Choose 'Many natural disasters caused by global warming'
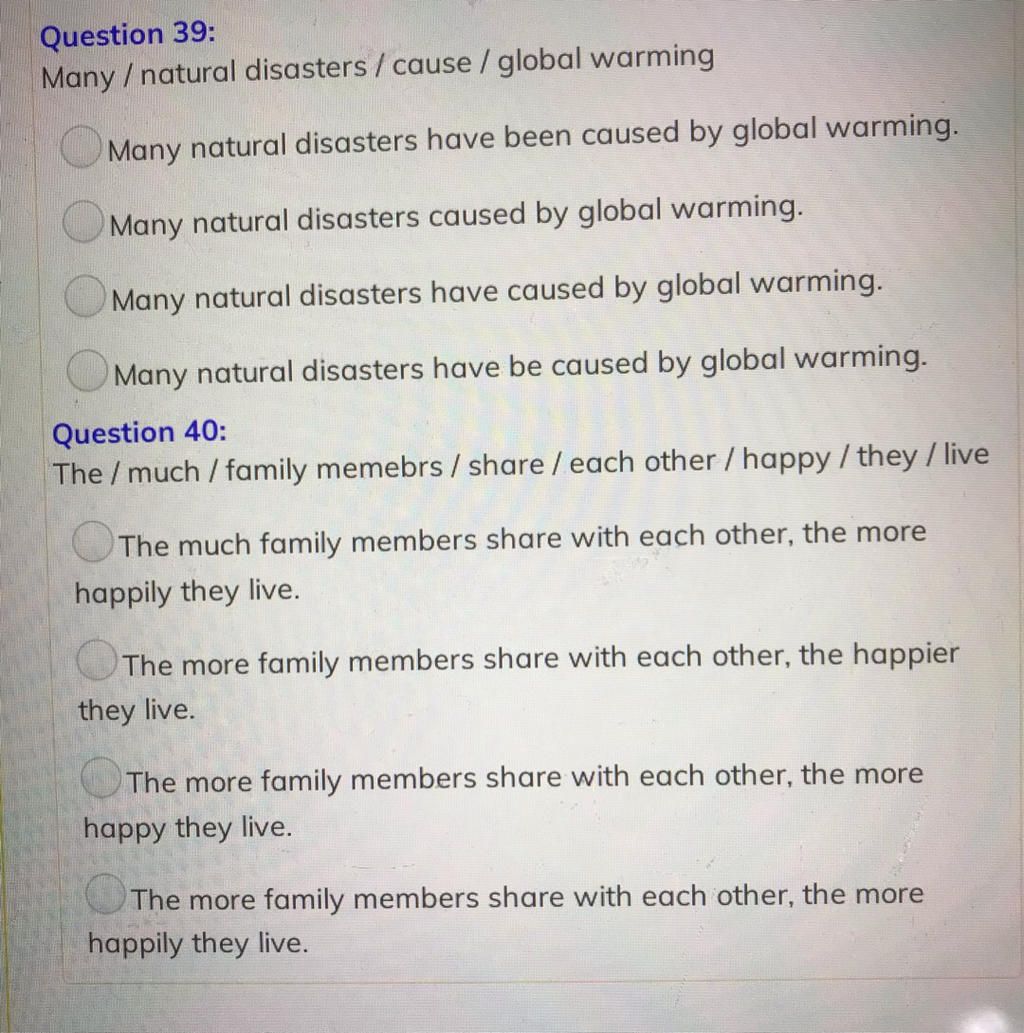 [86, 222]
